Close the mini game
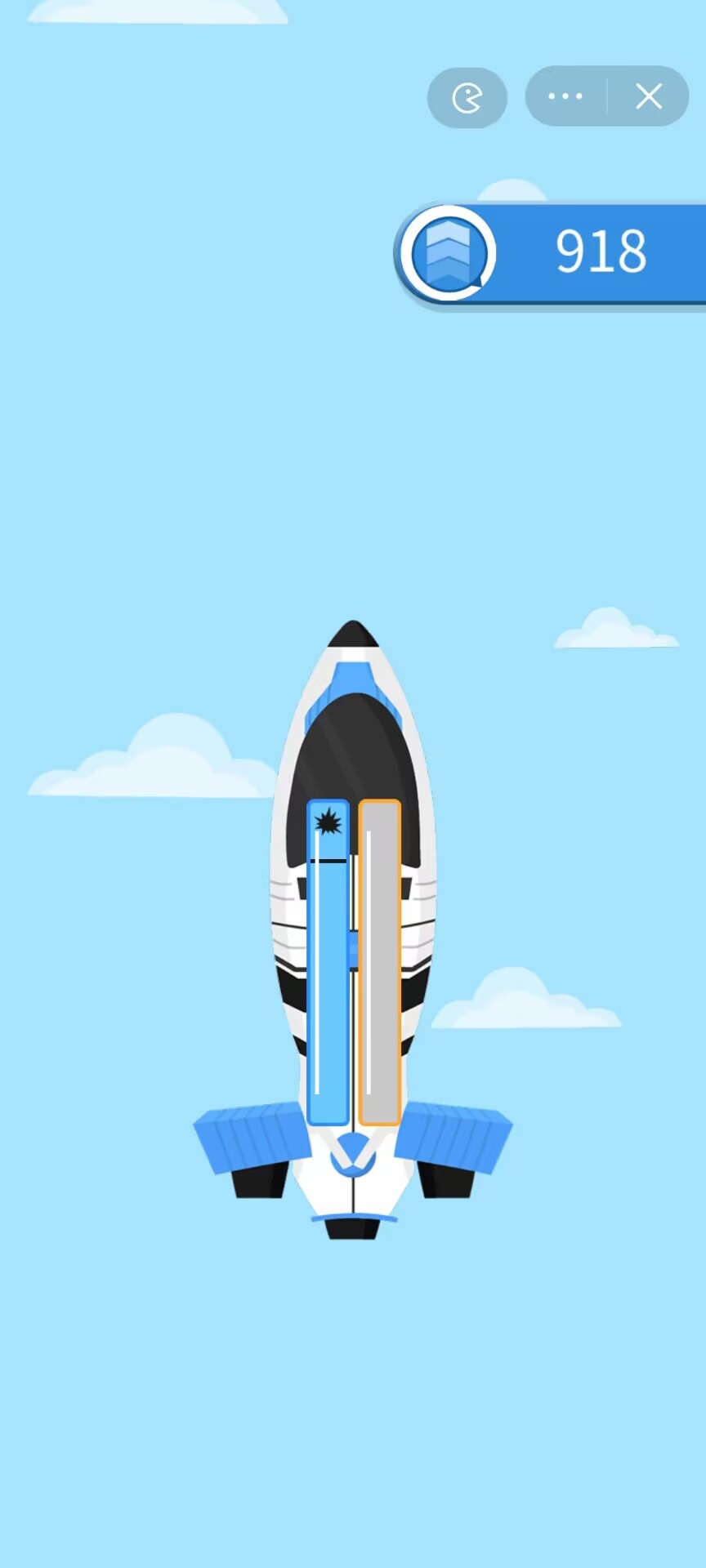 (x=649, y=96)
